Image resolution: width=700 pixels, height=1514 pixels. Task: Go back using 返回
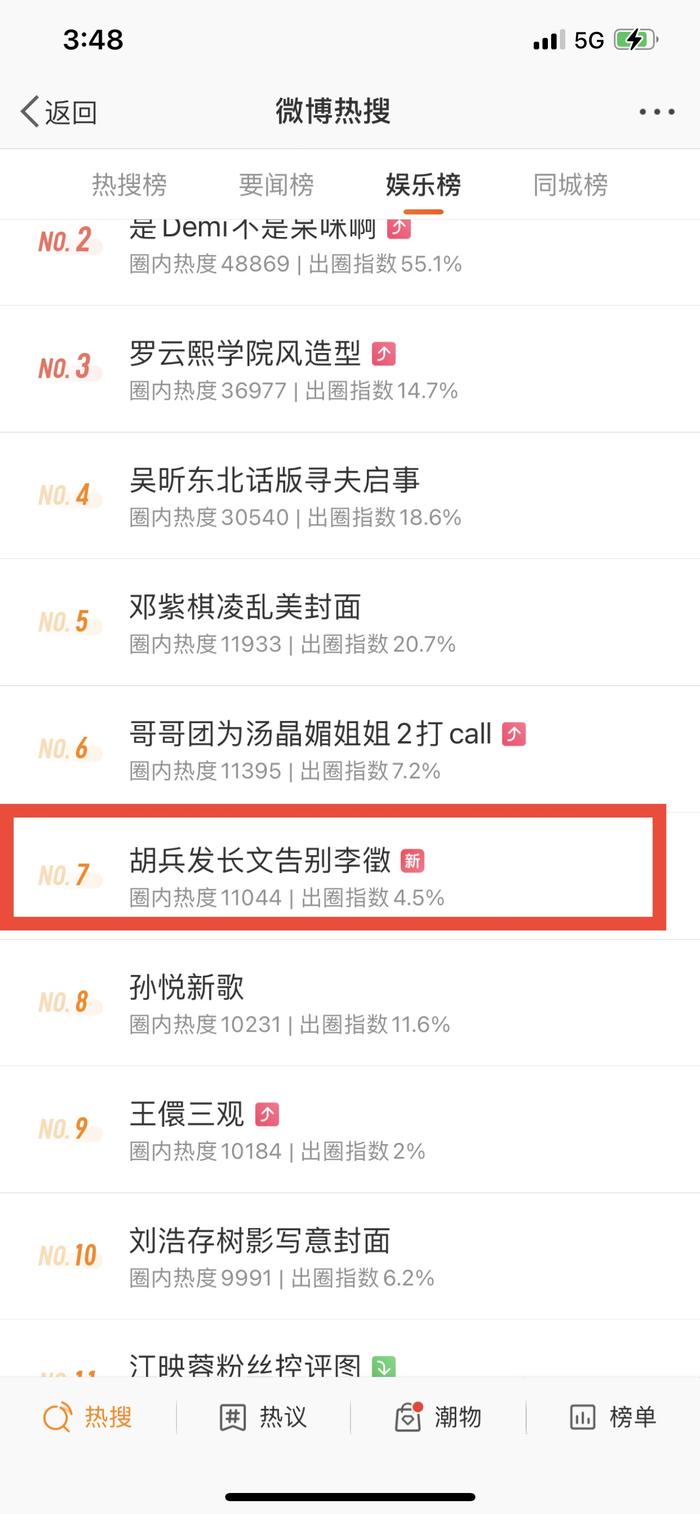(59, 112)
